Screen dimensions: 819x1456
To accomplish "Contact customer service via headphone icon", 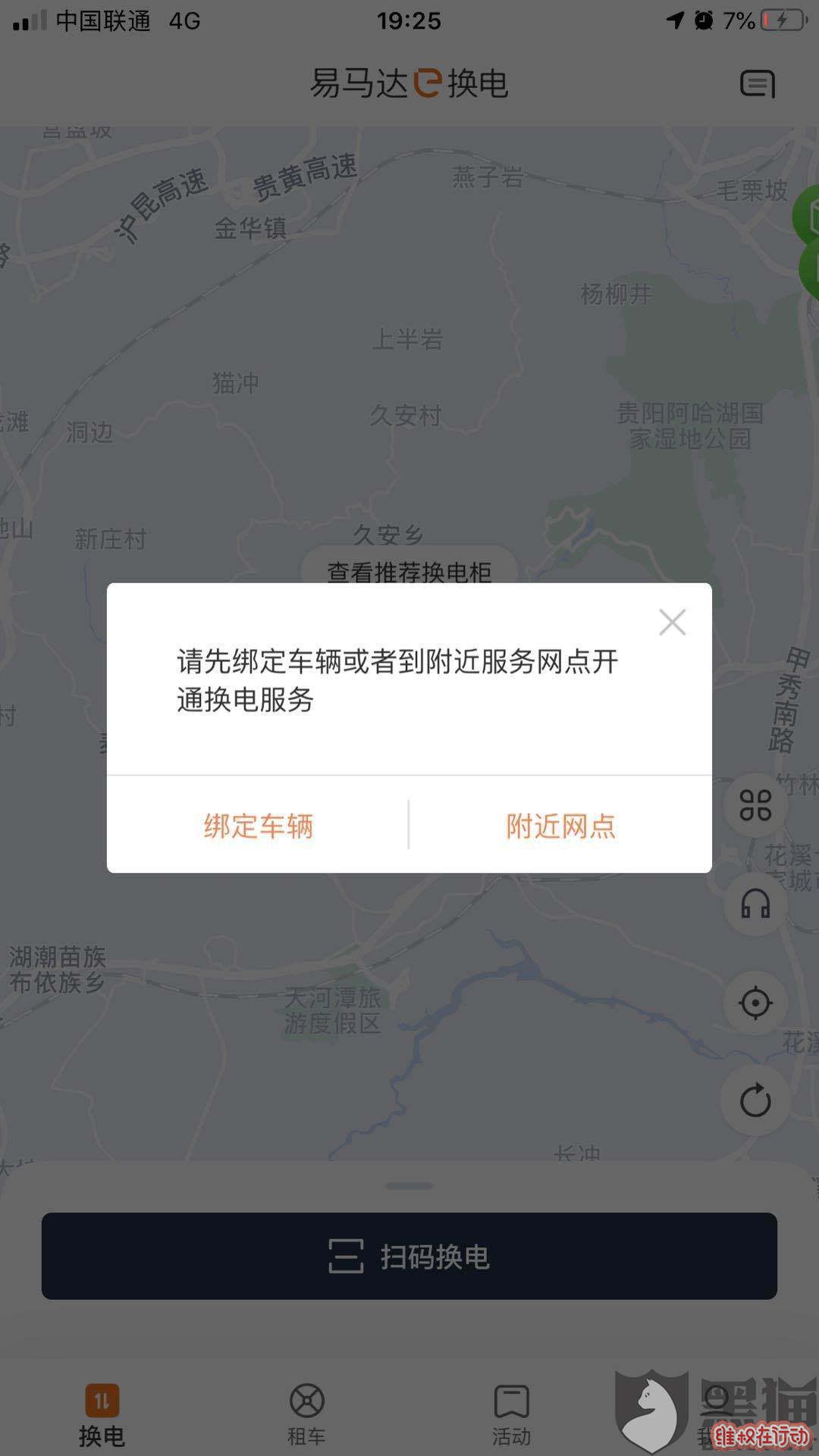I will click(x=755, y=904).
